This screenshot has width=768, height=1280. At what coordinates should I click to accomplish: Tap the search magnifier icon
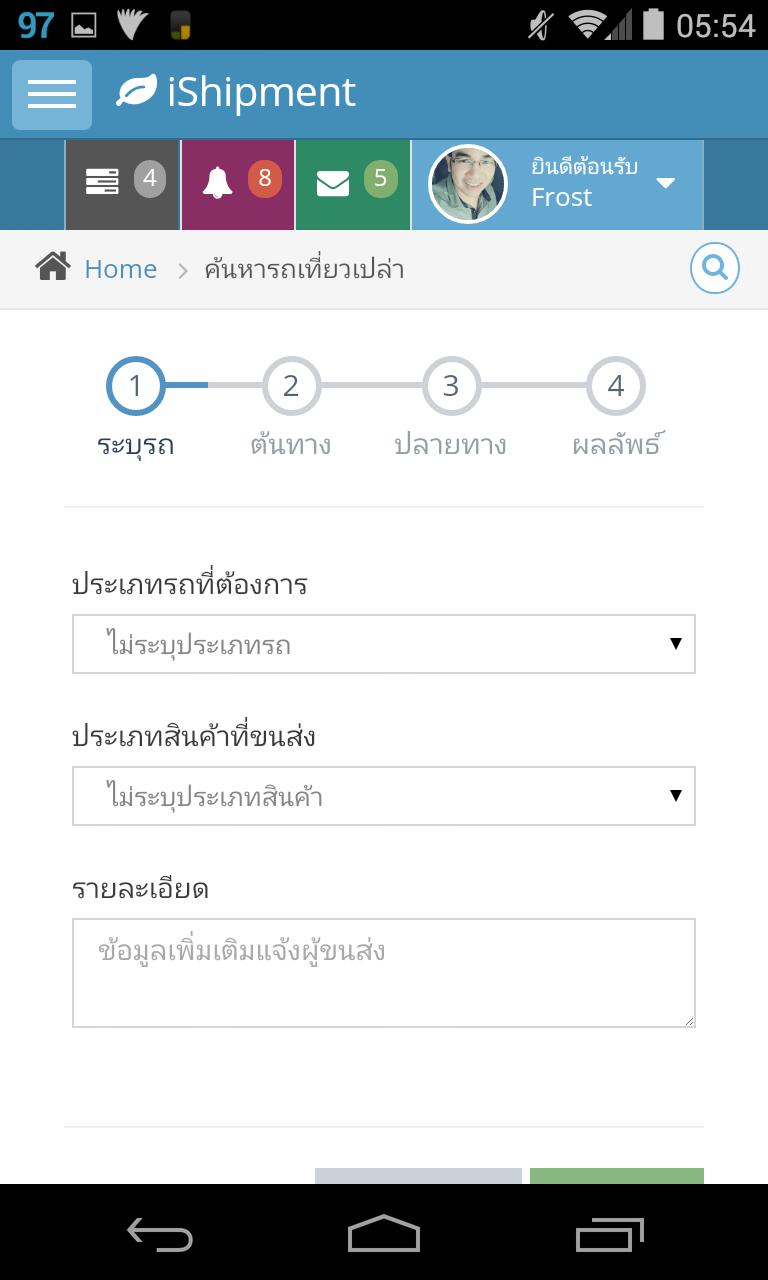714,268
